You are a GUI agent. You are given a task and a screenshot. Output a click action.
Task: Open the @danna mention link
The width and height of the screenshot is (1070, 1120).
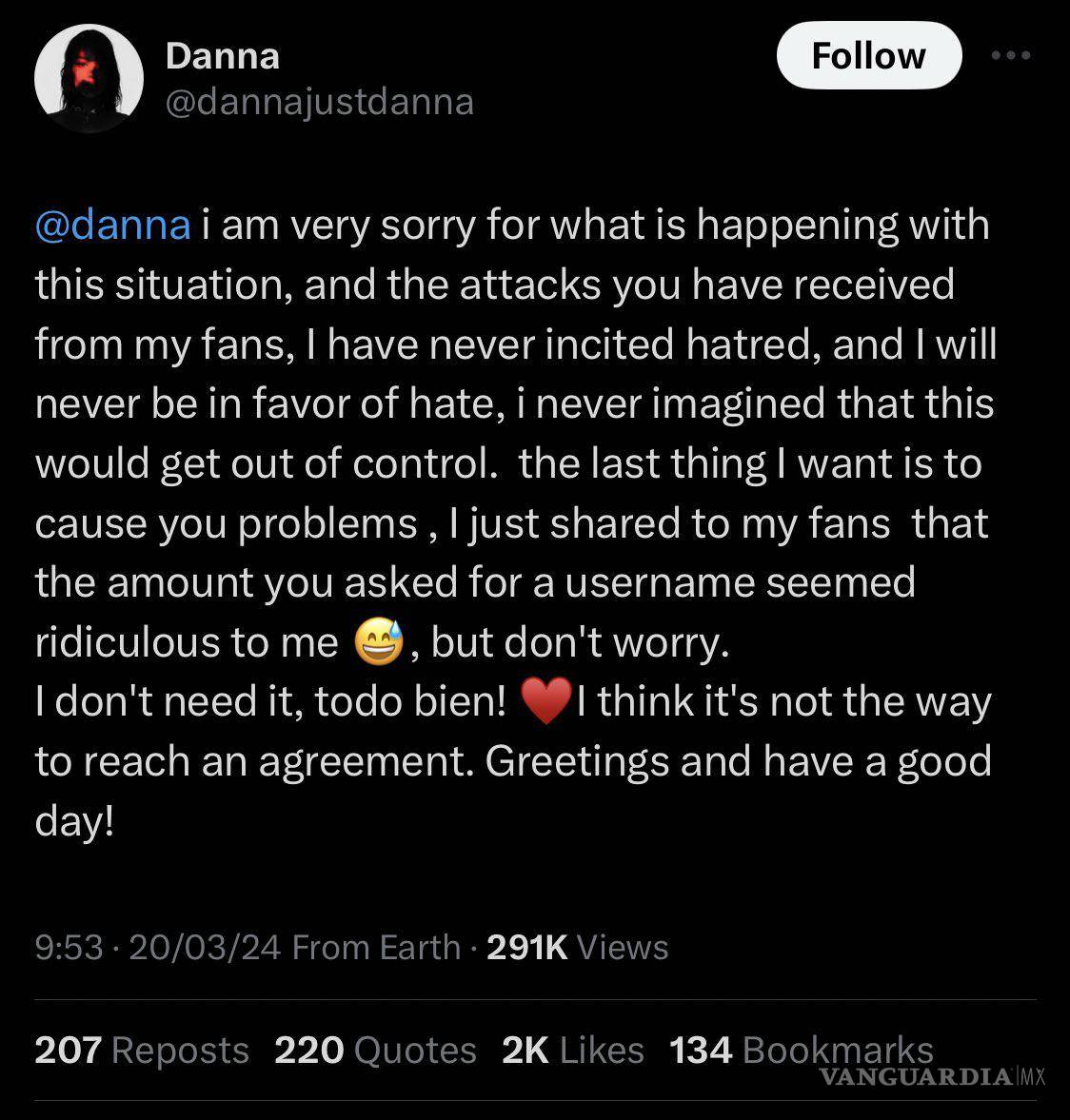[x=110, y=226]
